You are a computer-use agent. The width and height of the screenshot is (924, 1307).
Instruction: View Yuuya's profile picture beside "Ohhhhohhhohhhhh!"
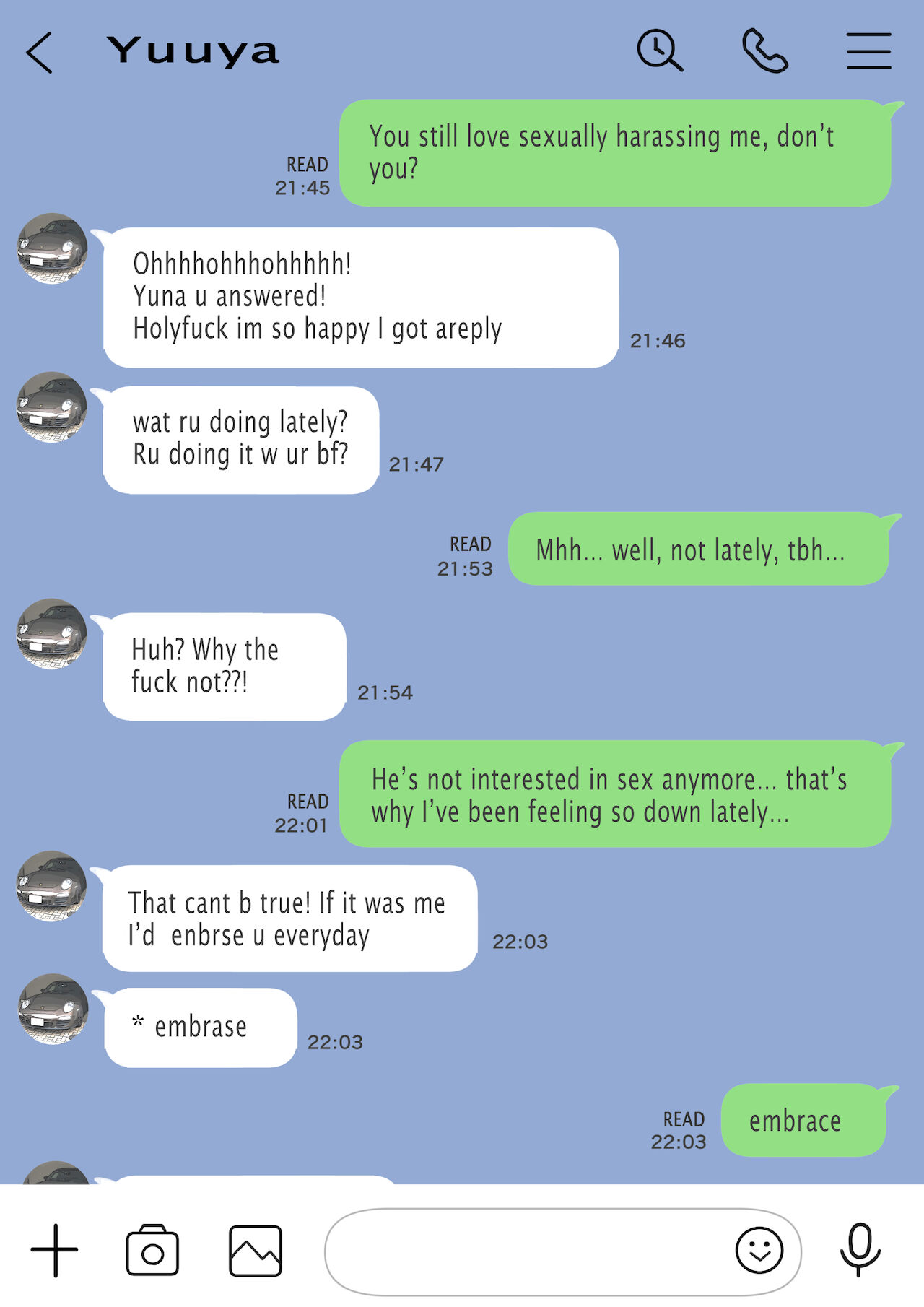tap(52, 248)
